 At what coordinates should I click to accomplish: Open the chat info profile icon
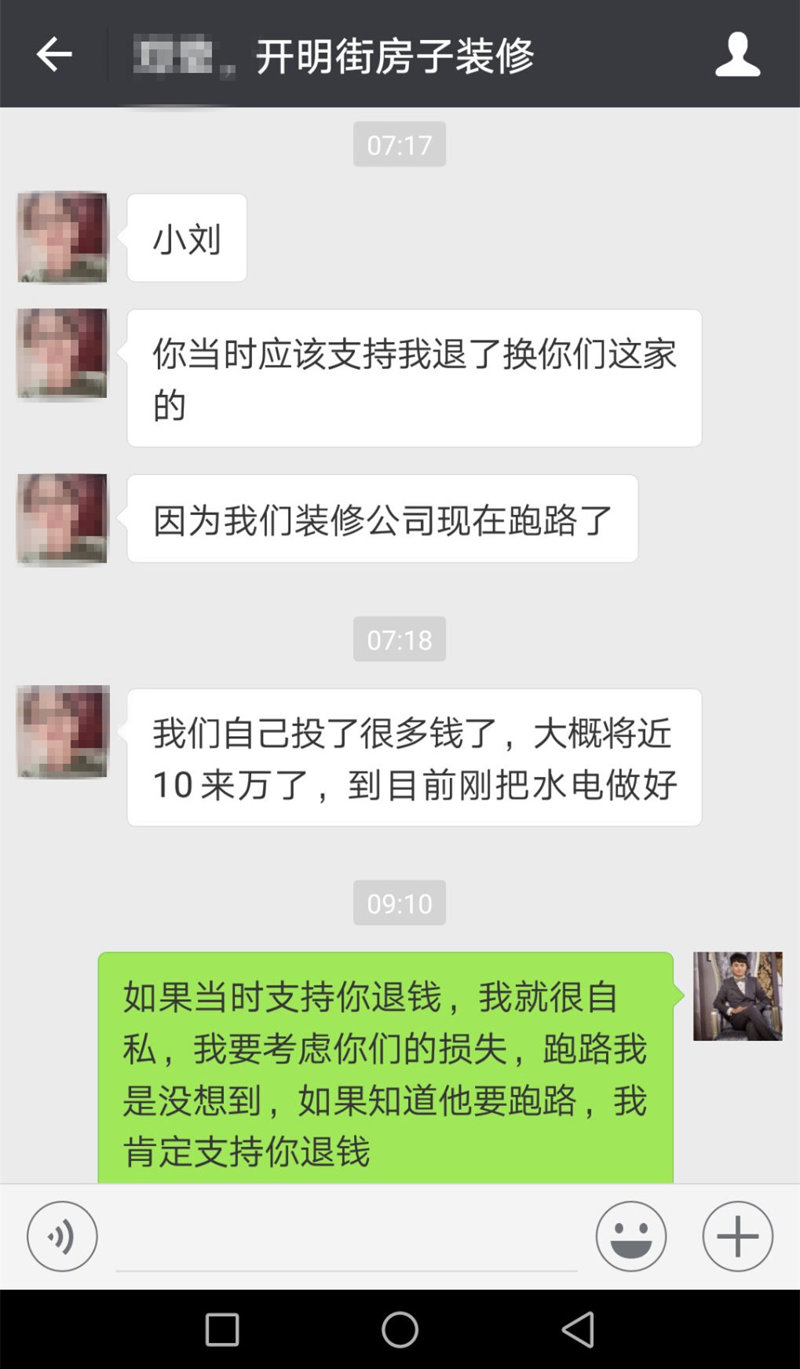738,54
